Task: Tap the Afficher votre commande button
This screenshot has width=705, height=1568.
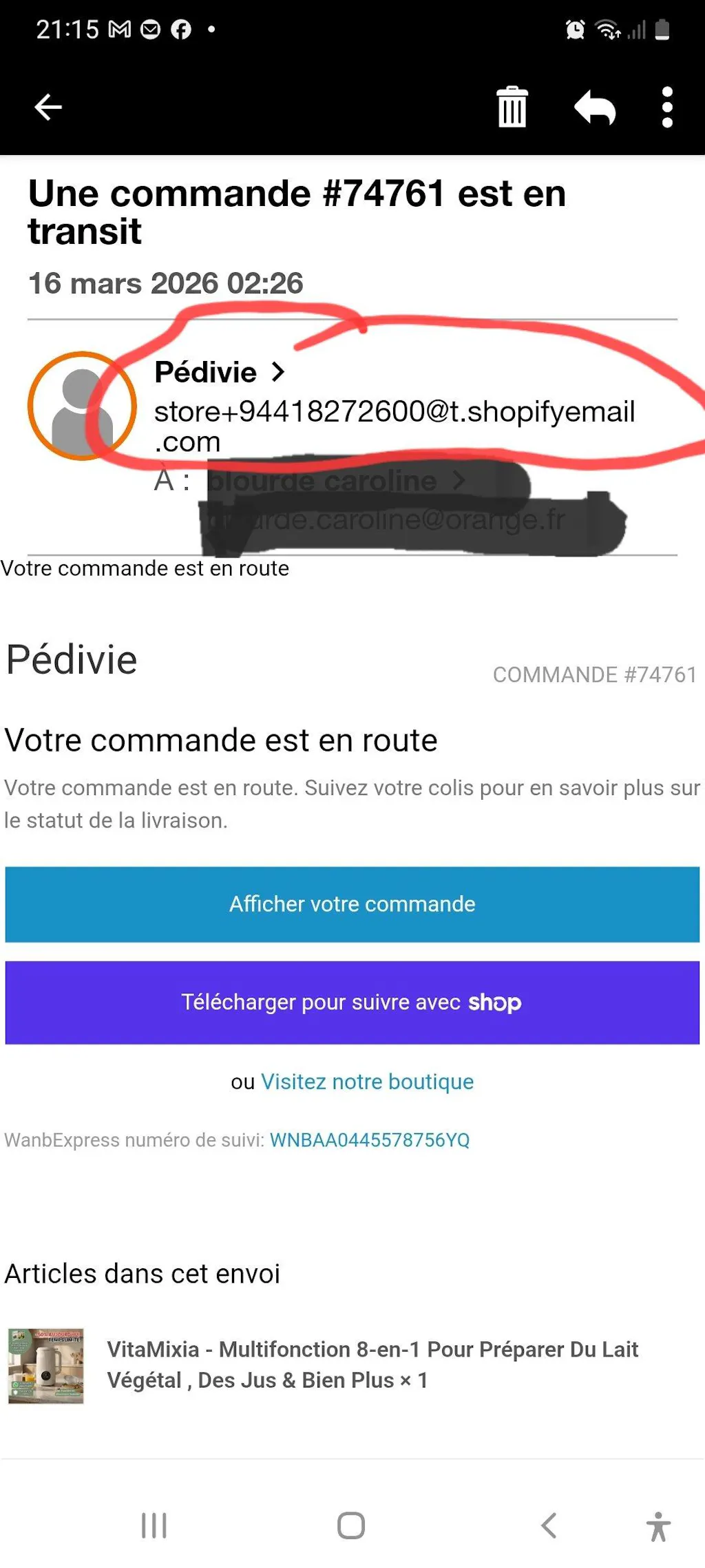Action: (x=352, y=904)
